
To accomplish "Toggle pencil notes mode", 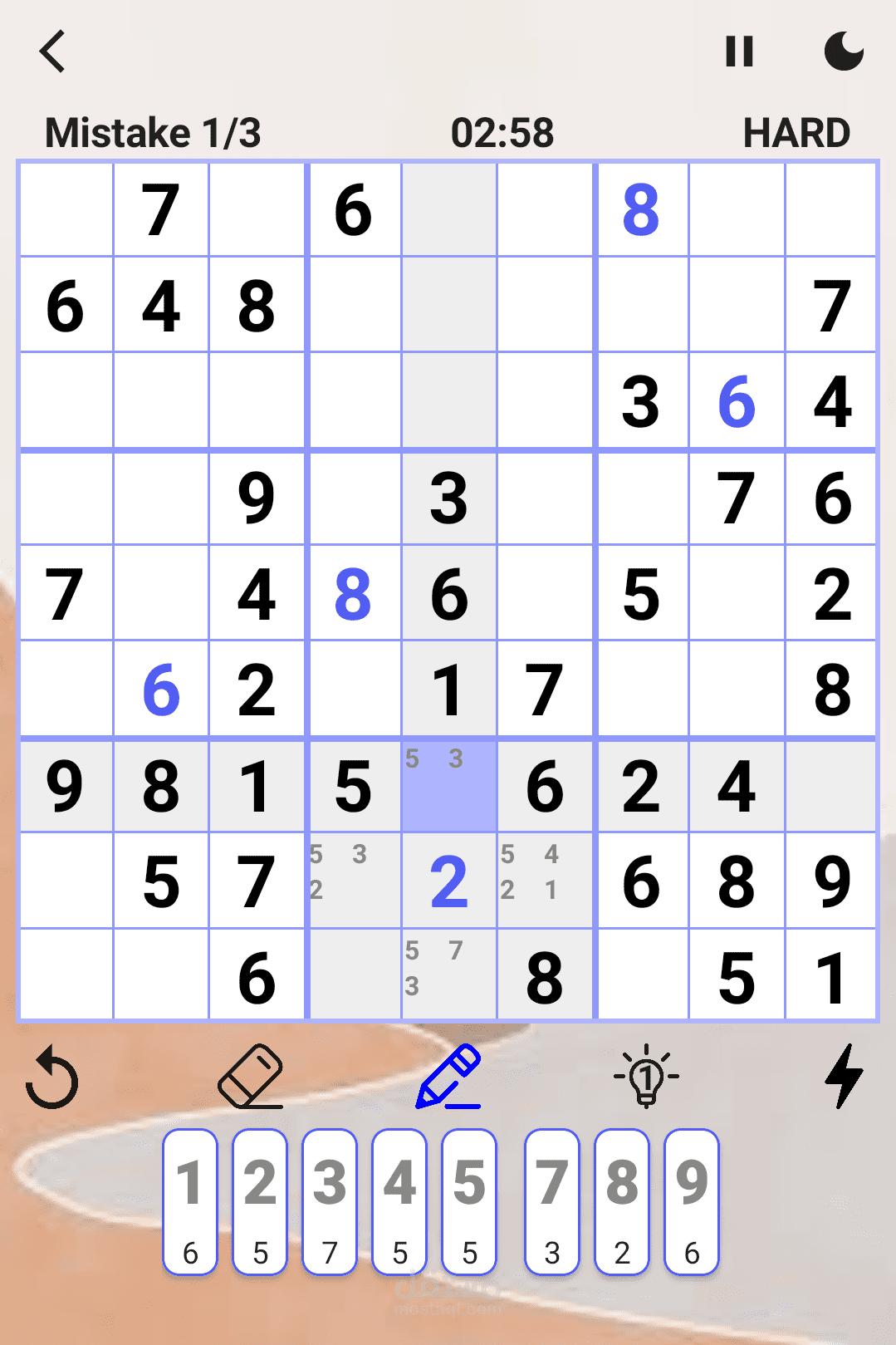I will coord(448,1076).
